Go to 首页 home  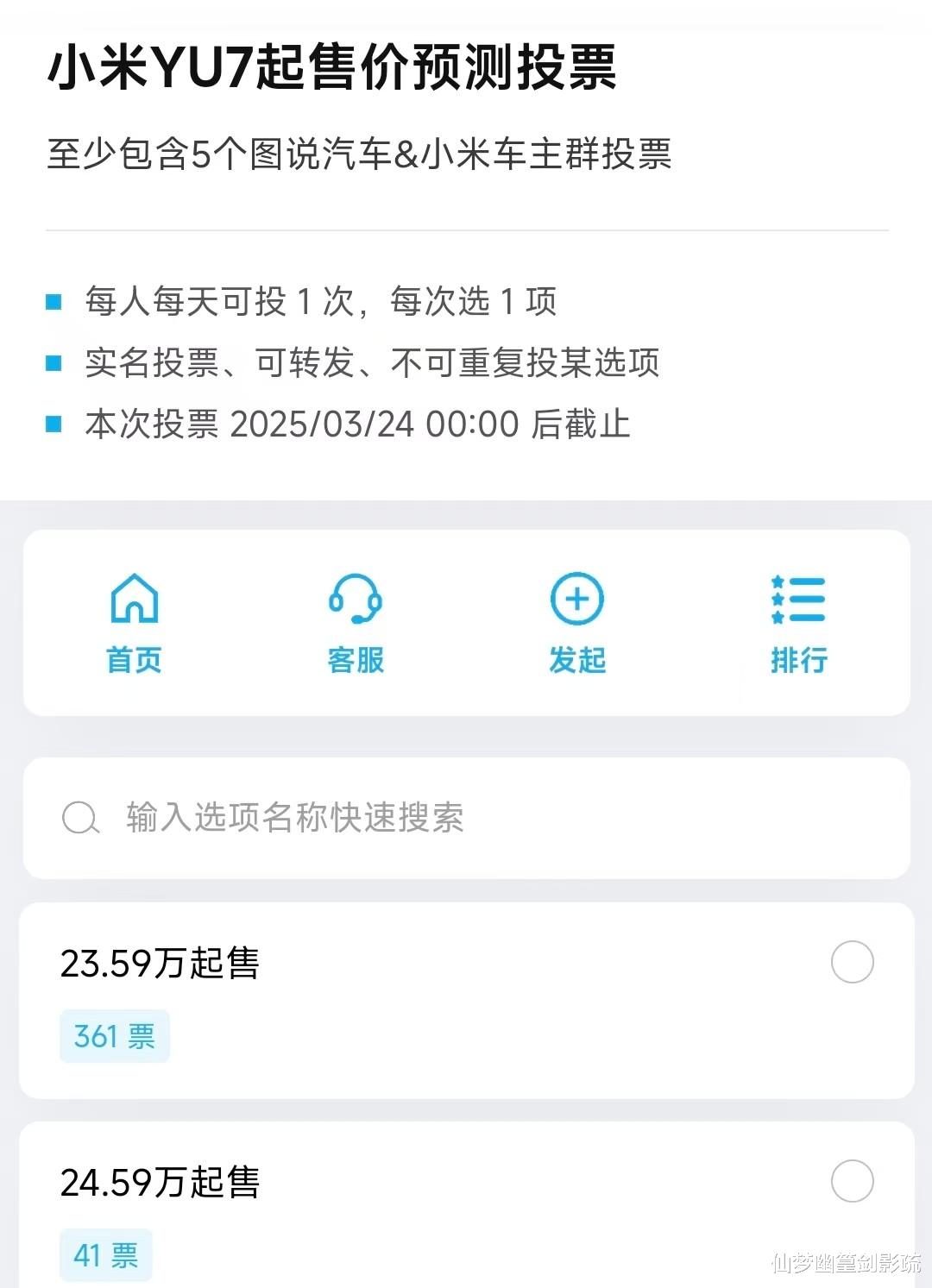tap(134, 622)
